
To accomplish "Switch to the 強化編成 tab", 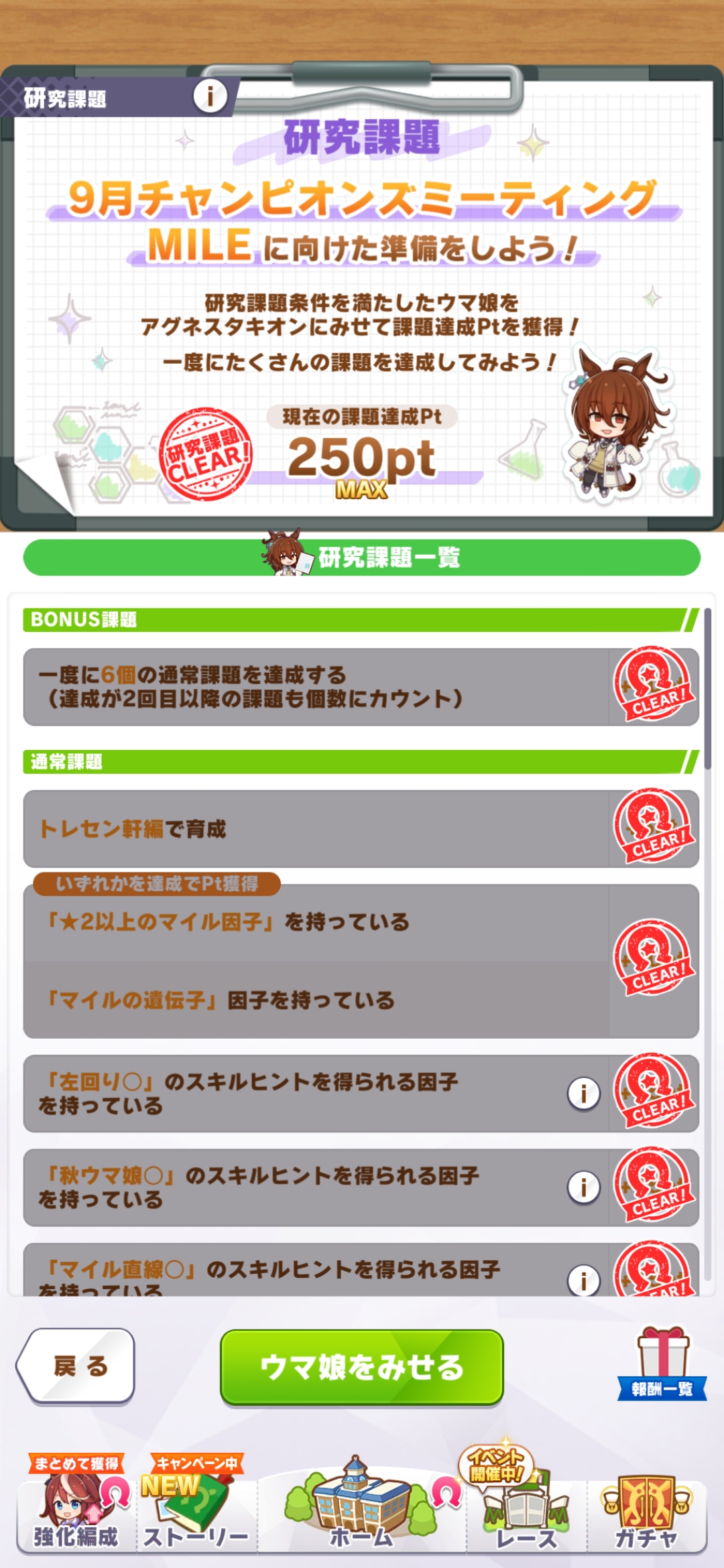I will click(x=76, y=1508).
